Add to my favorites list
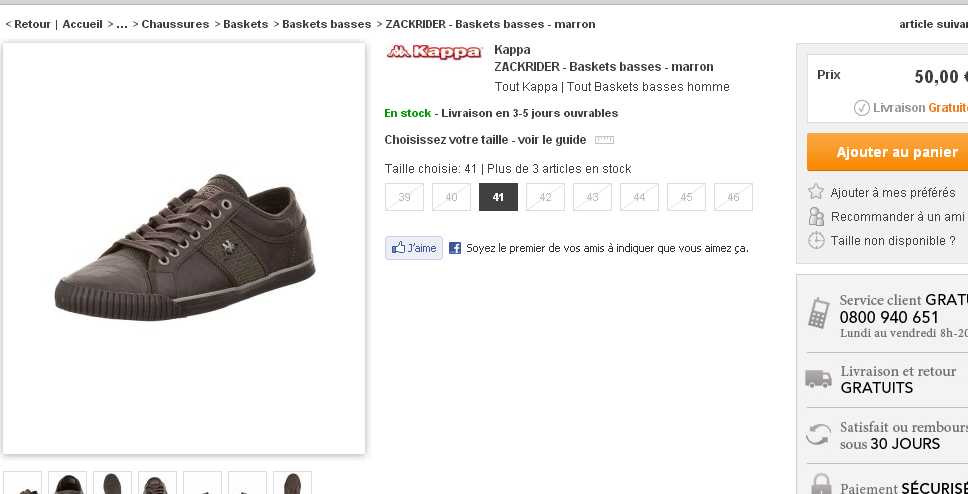The width and height of the screenshot is (968, 494). tap(892, 192)
